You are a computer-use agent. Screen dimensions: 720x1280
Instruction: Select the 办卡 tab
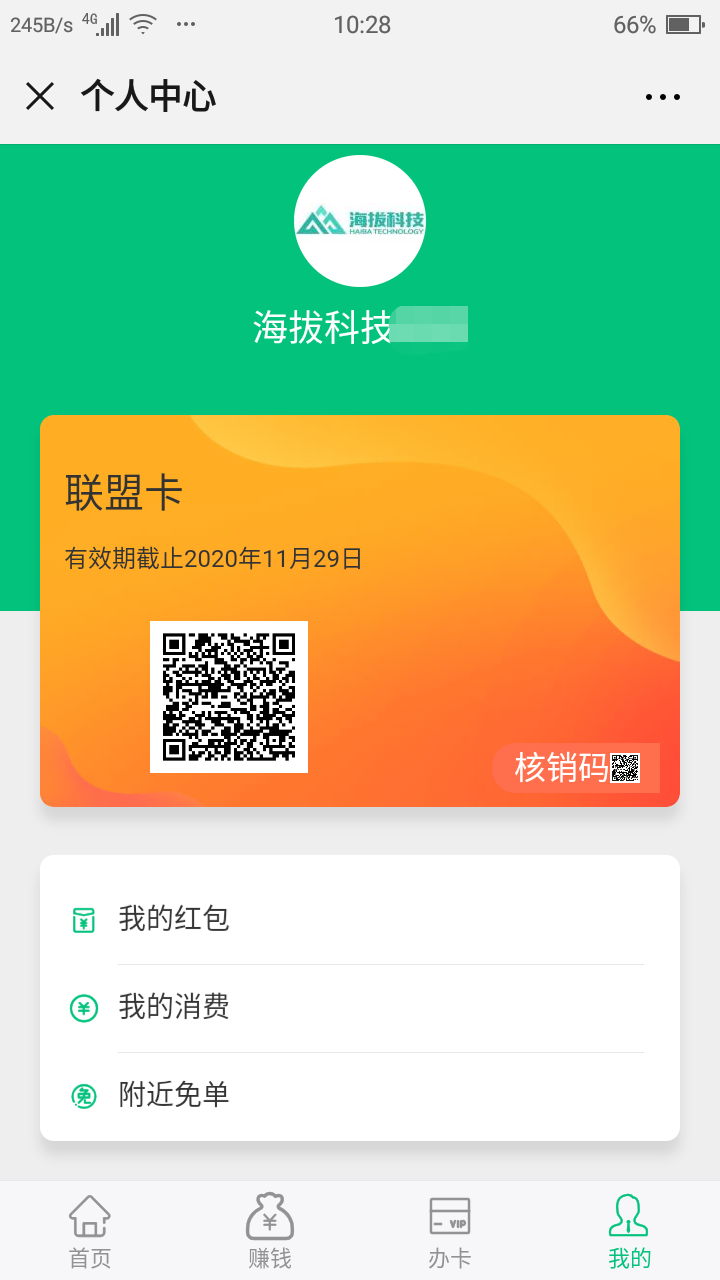pyautogui.click(x=449, y=1231)
